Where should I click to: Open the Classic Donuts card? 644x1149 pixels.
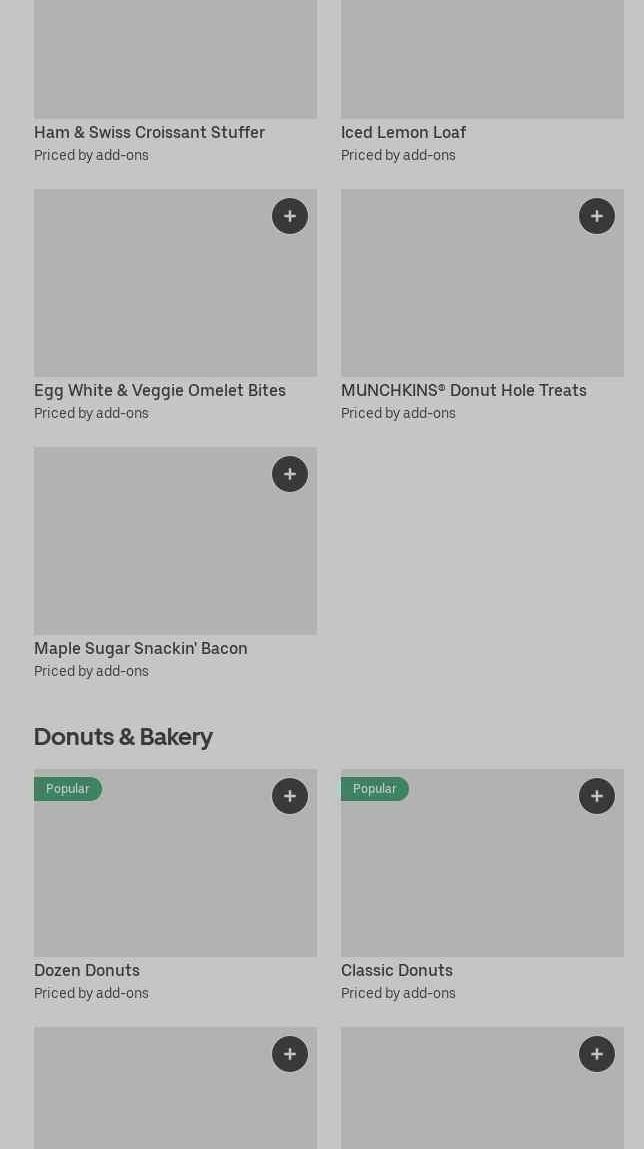tap(482, 885)
